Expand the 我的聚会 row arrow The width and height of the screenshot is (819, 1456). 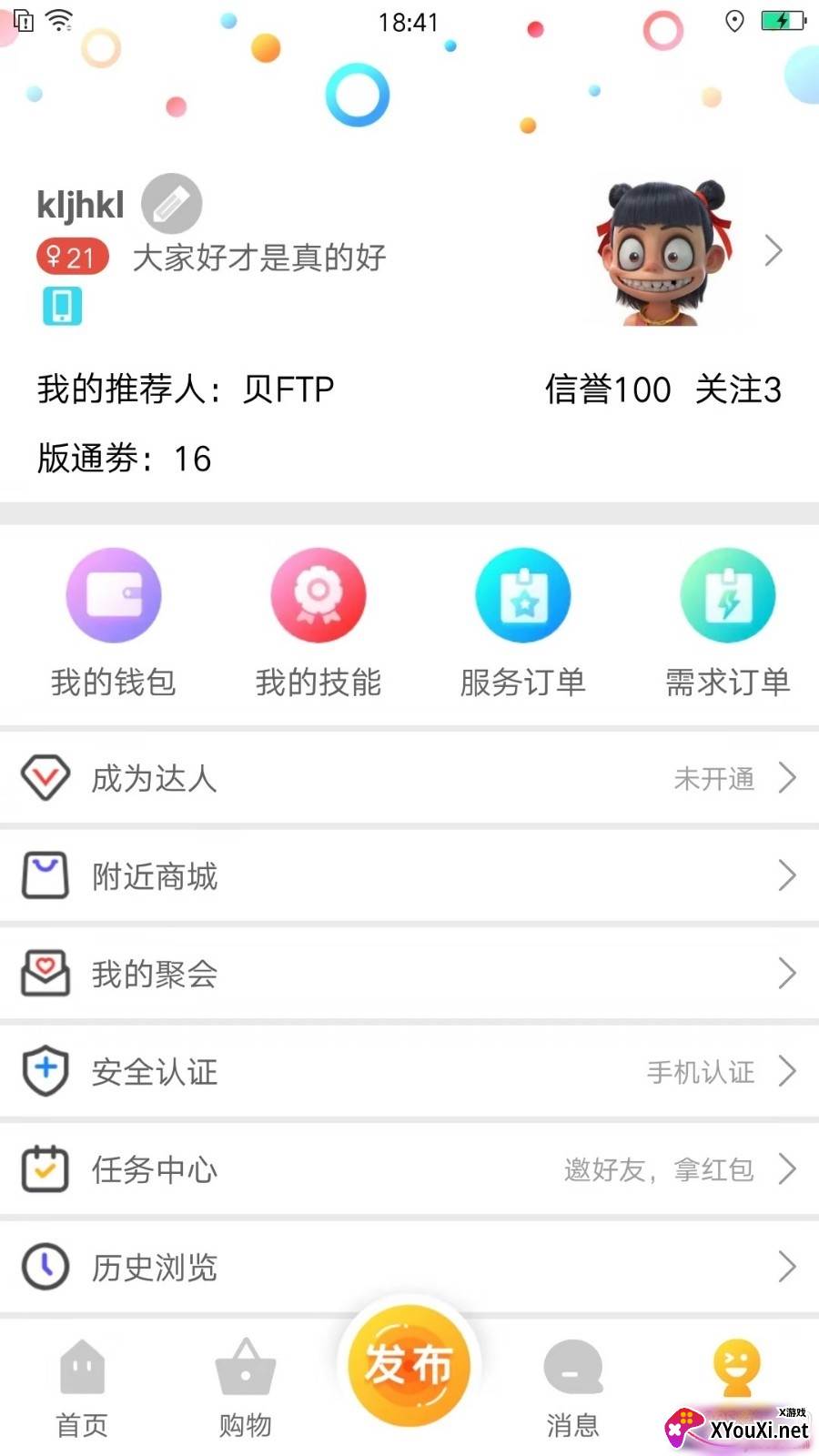pos(788,974)
